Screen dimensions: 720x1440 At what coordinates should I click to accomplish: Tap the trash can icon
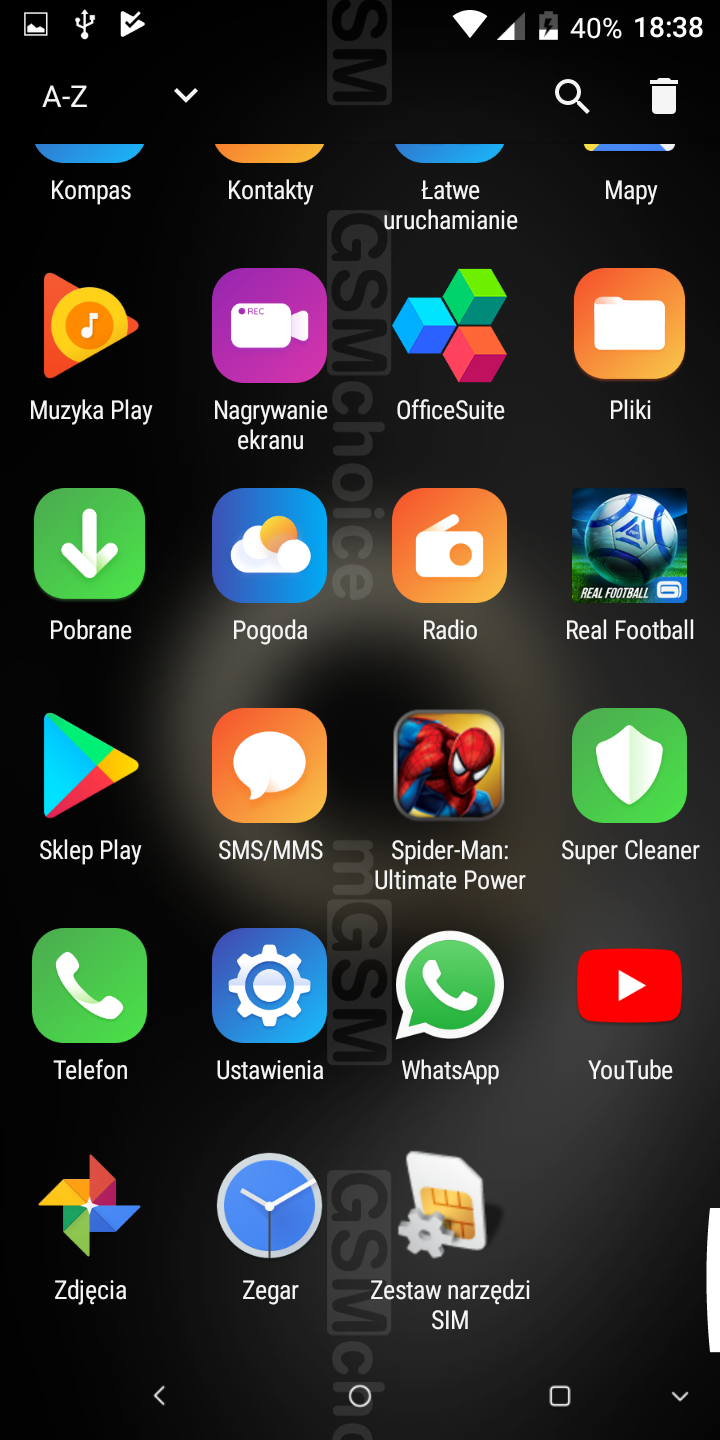[x=663, y=96]
